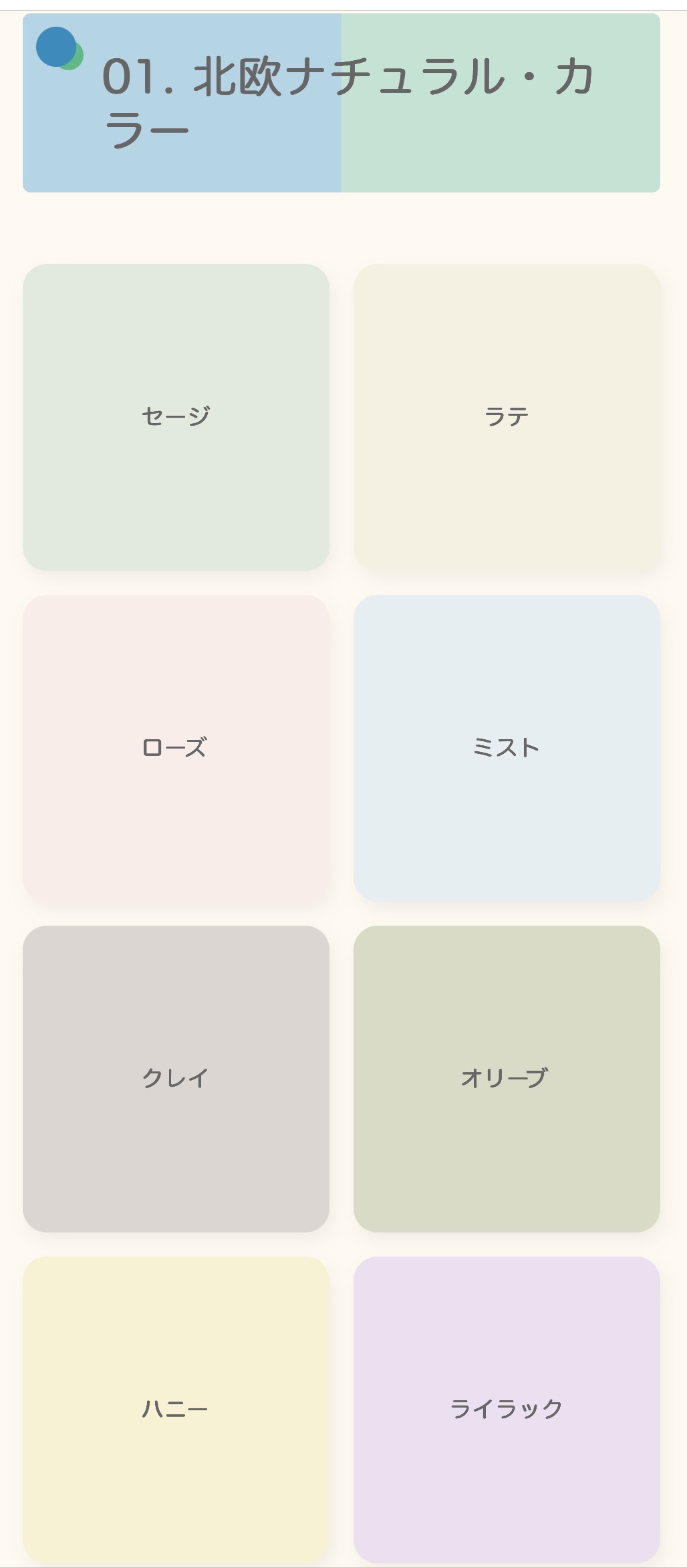Select the セージ color card

tap(176, 417)
